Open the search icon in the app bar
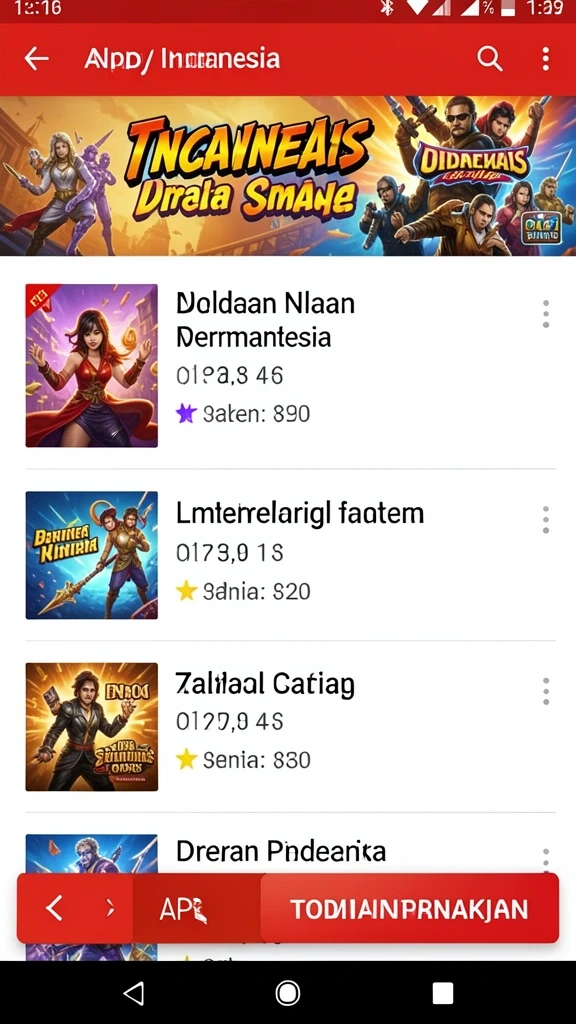Viewport: 576px width, 1024px height. pyautogui.click(x=489, y=59)
